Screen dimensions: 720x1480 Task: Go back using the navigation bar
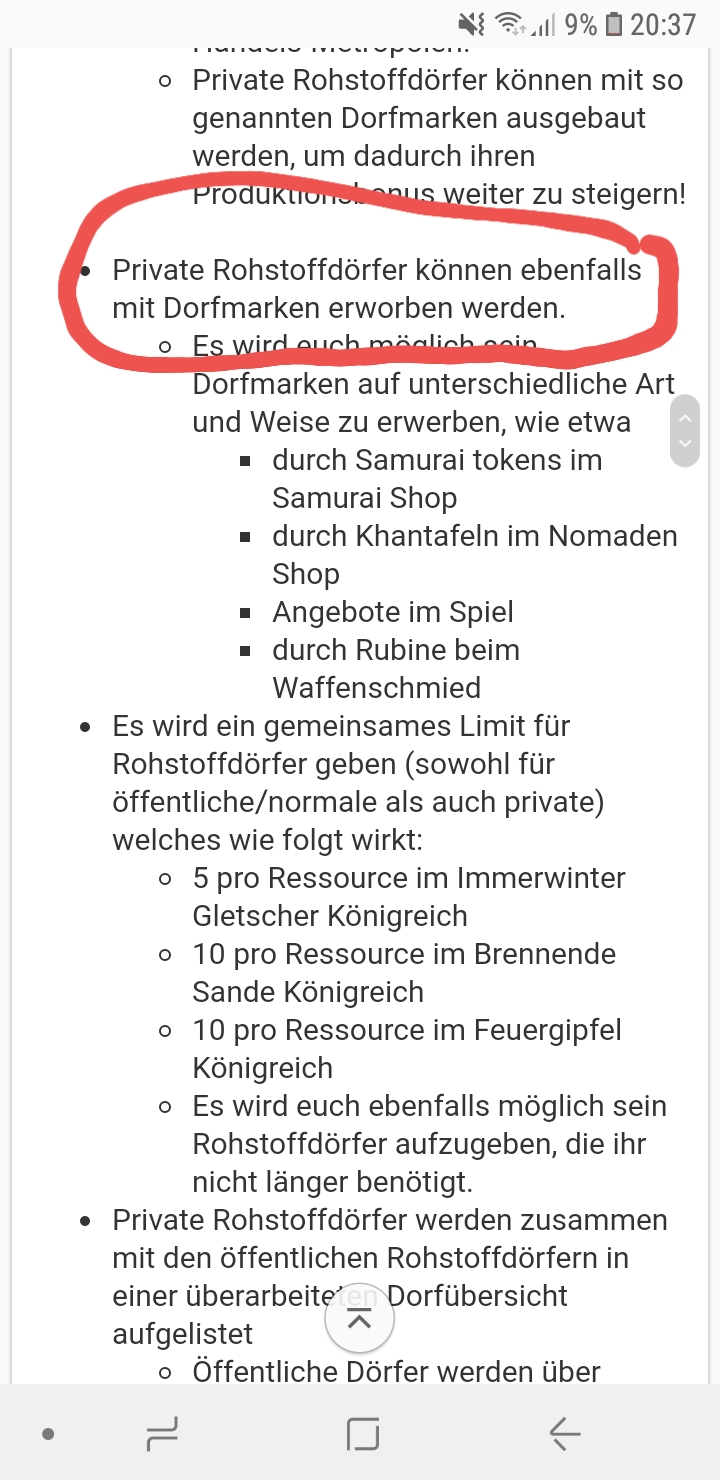coord(564,1434)
